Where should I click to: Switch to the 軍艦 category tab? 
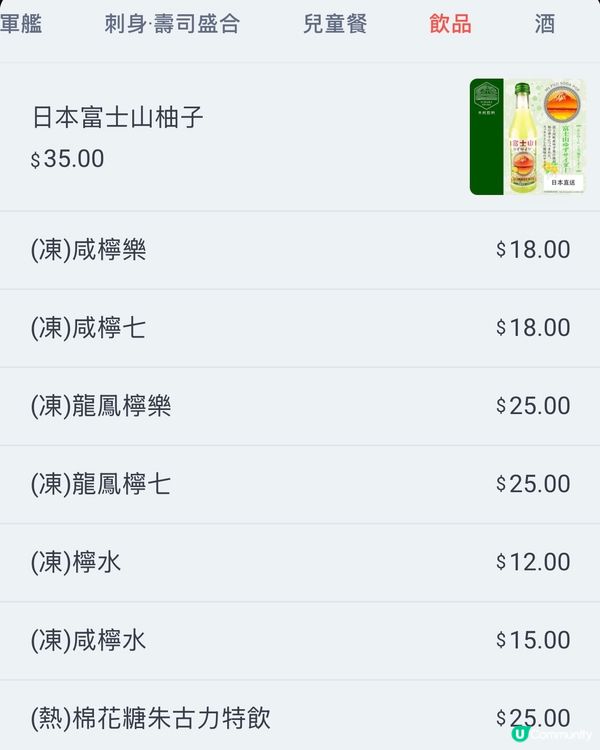coord(20,24)
